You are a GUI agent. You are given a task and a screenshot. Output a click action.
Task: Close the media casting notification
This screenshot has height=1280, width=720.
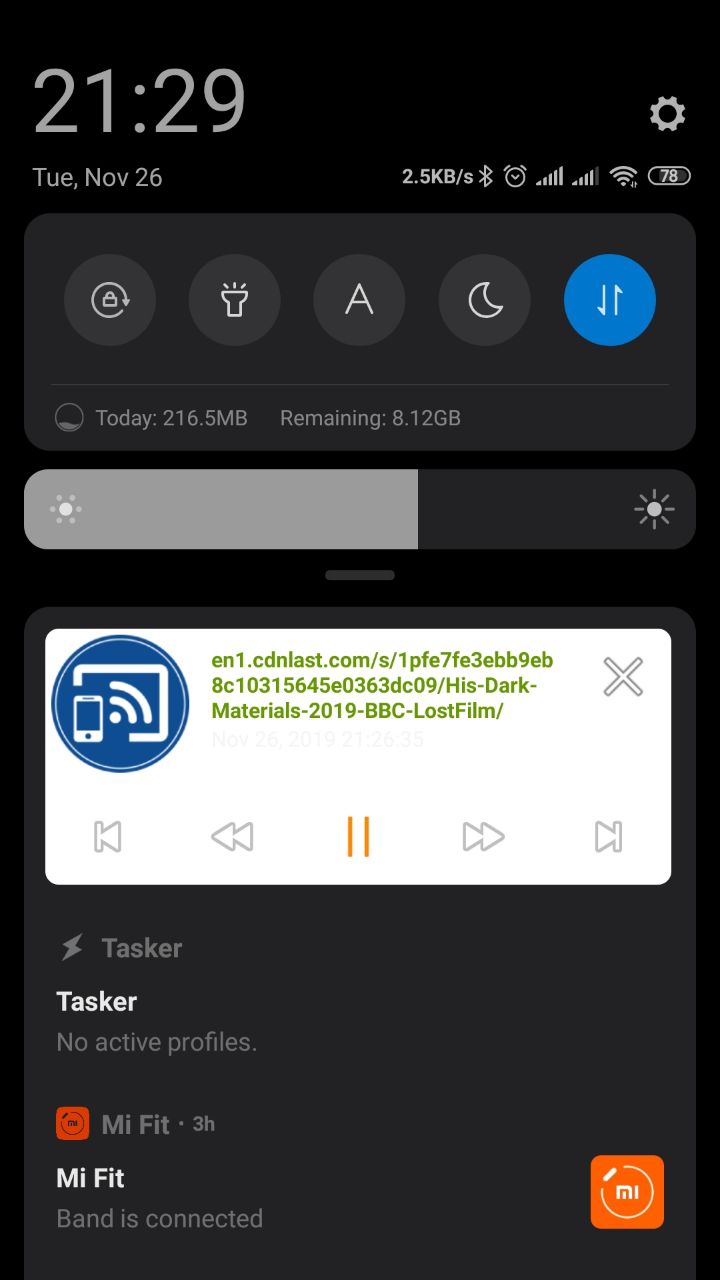coord(623,677)
